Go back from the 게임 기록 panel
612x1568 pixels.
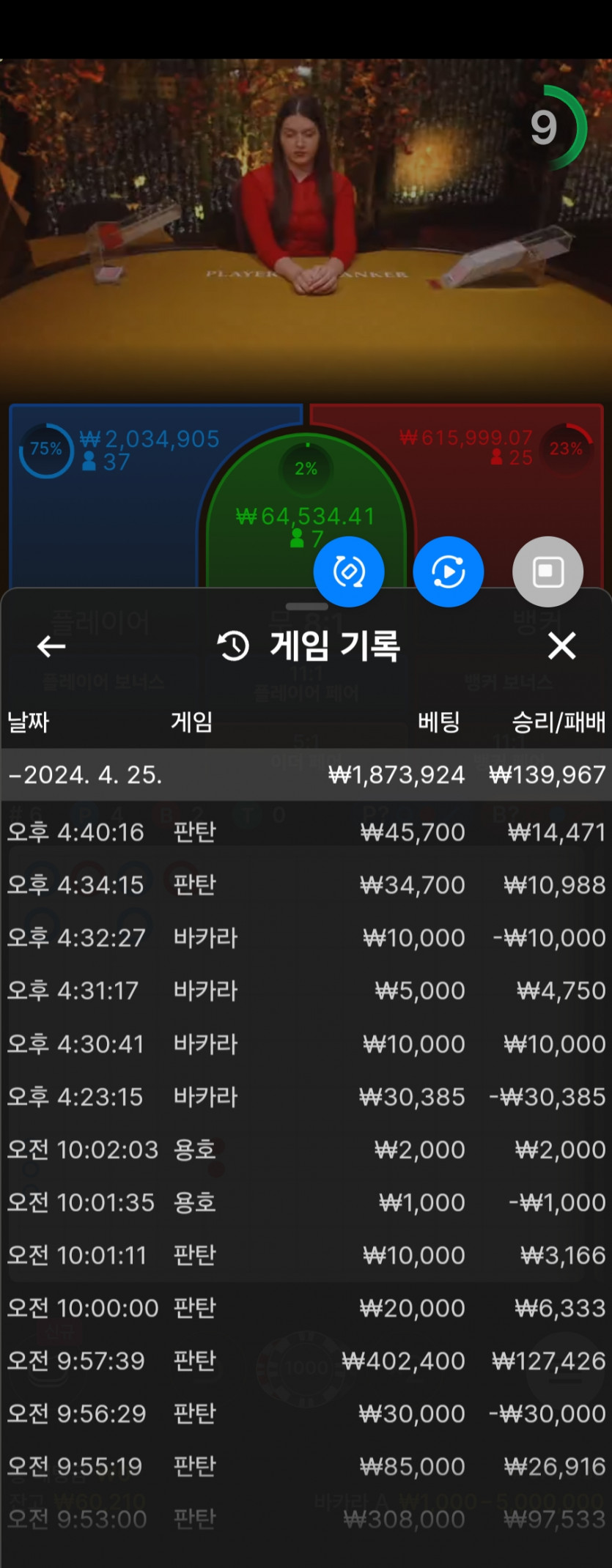51,646
